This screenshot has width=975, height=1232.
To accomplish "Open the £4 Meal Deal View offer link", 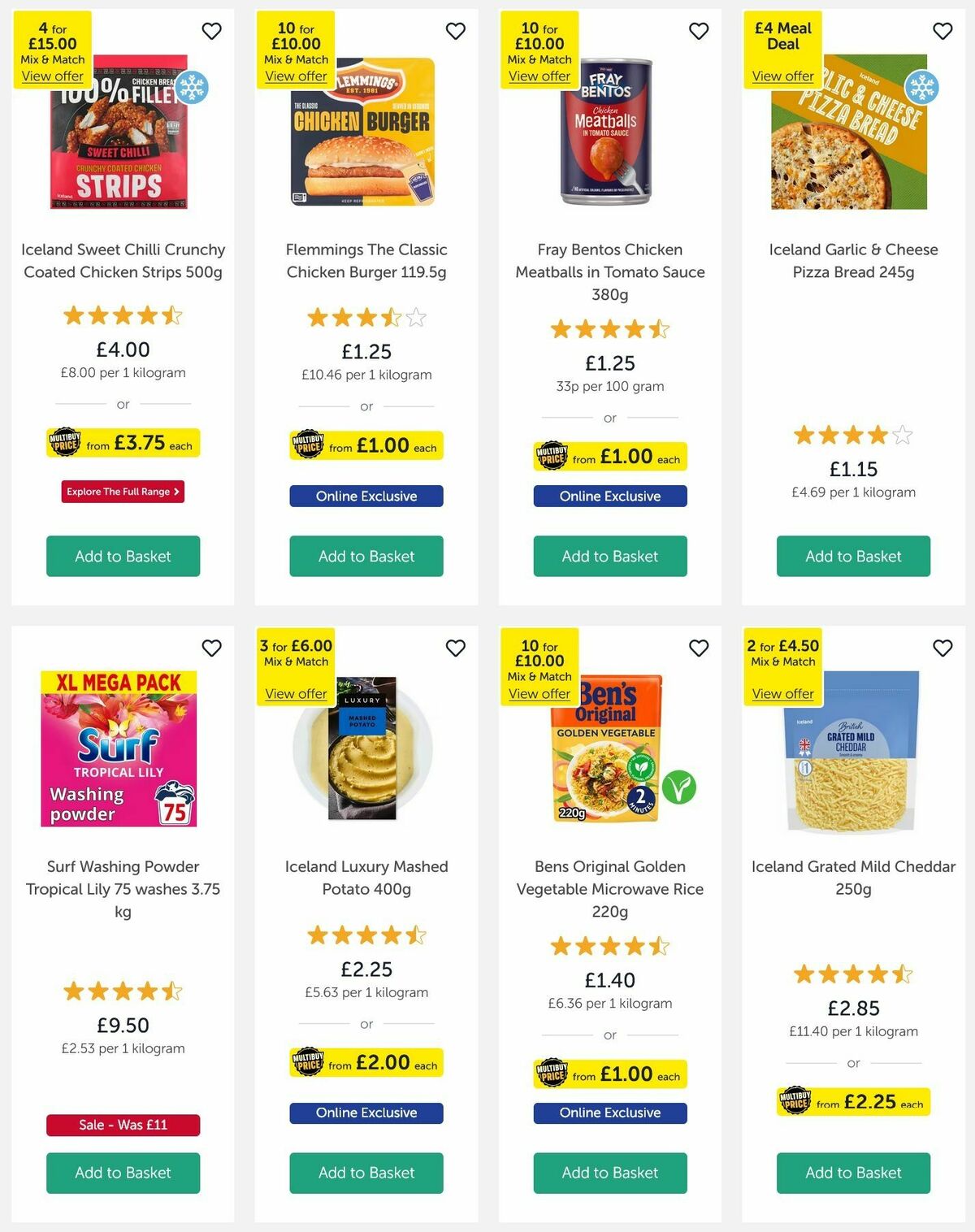I will (x=782, y=76).
